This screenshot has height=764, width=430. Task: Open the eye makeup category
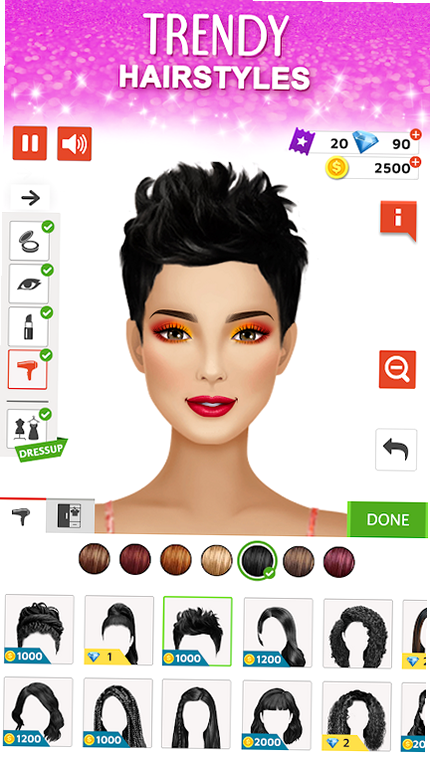[x=29, y=284]
